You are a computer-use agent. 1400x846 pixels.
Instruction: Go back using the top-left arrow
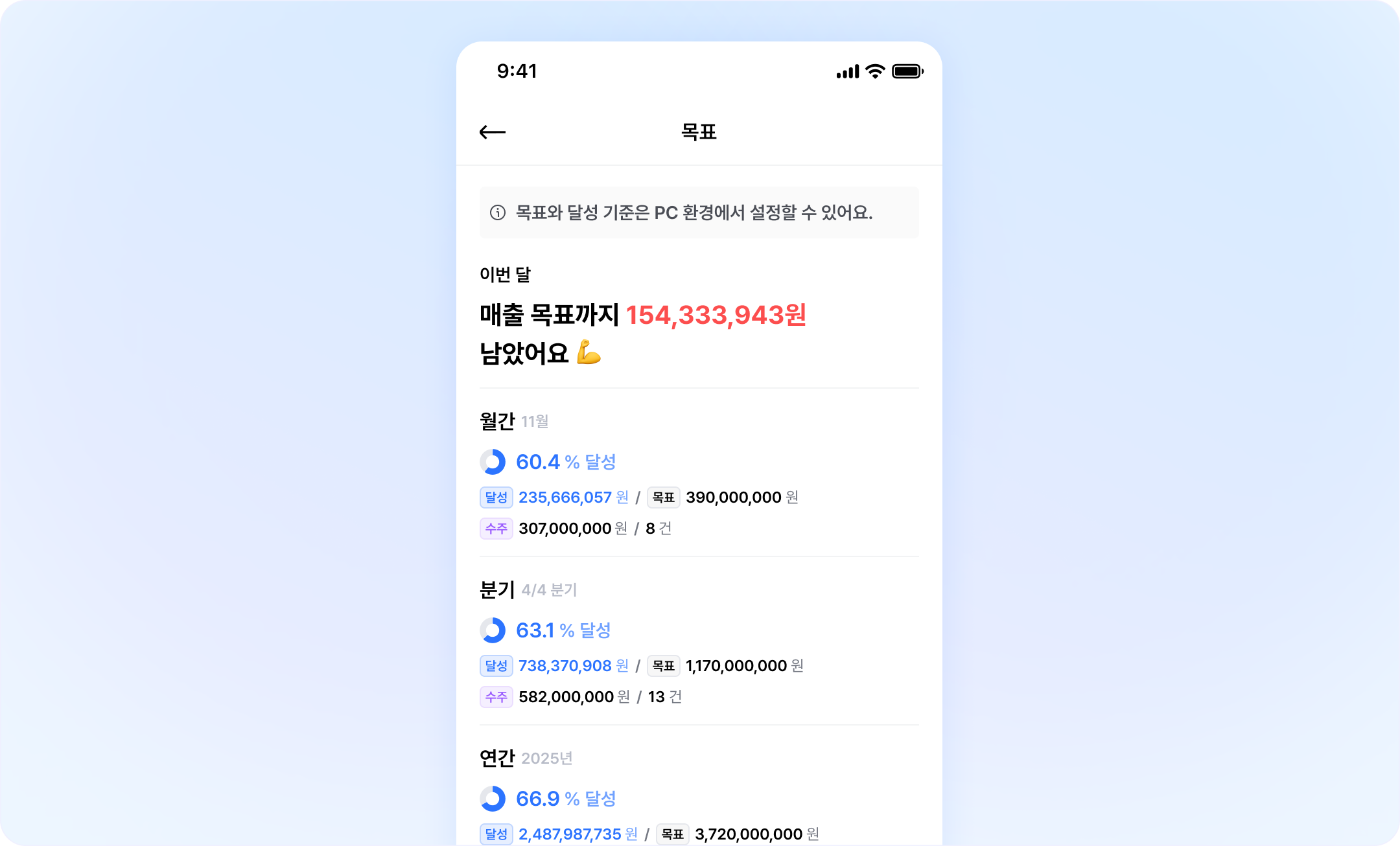(493, 132)
